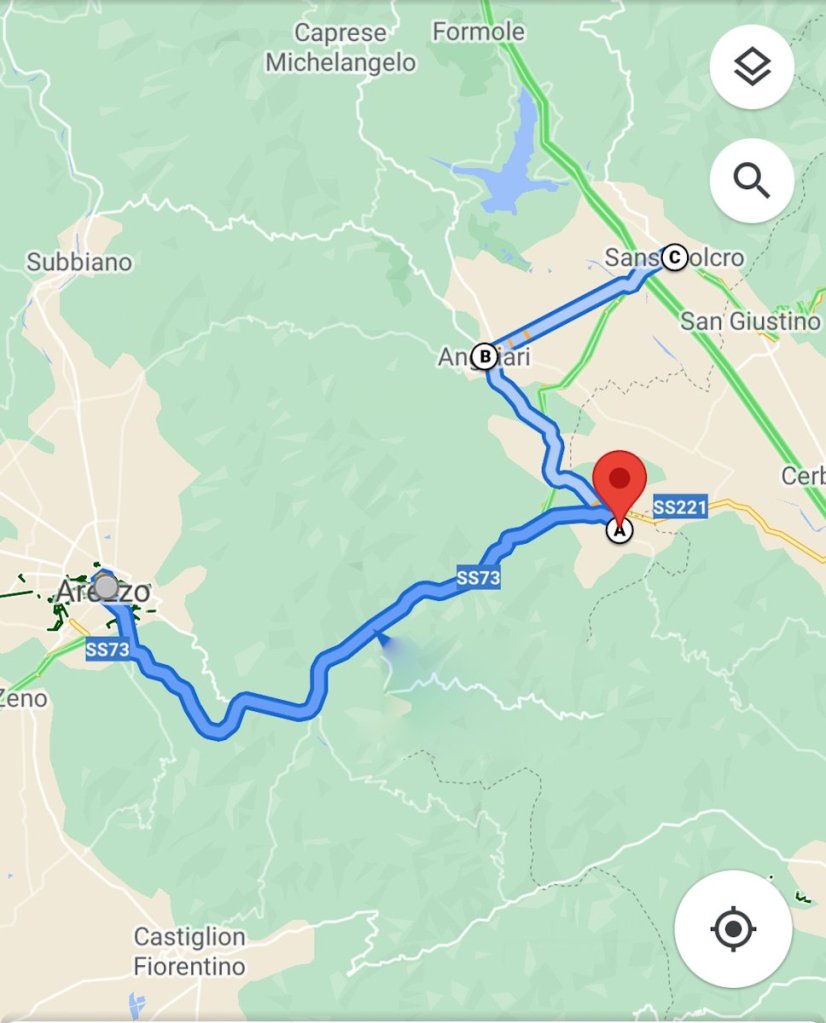The height and width of the screenshot is (1023, 826).
Task: Open the map layers selector
Action: 752,67
